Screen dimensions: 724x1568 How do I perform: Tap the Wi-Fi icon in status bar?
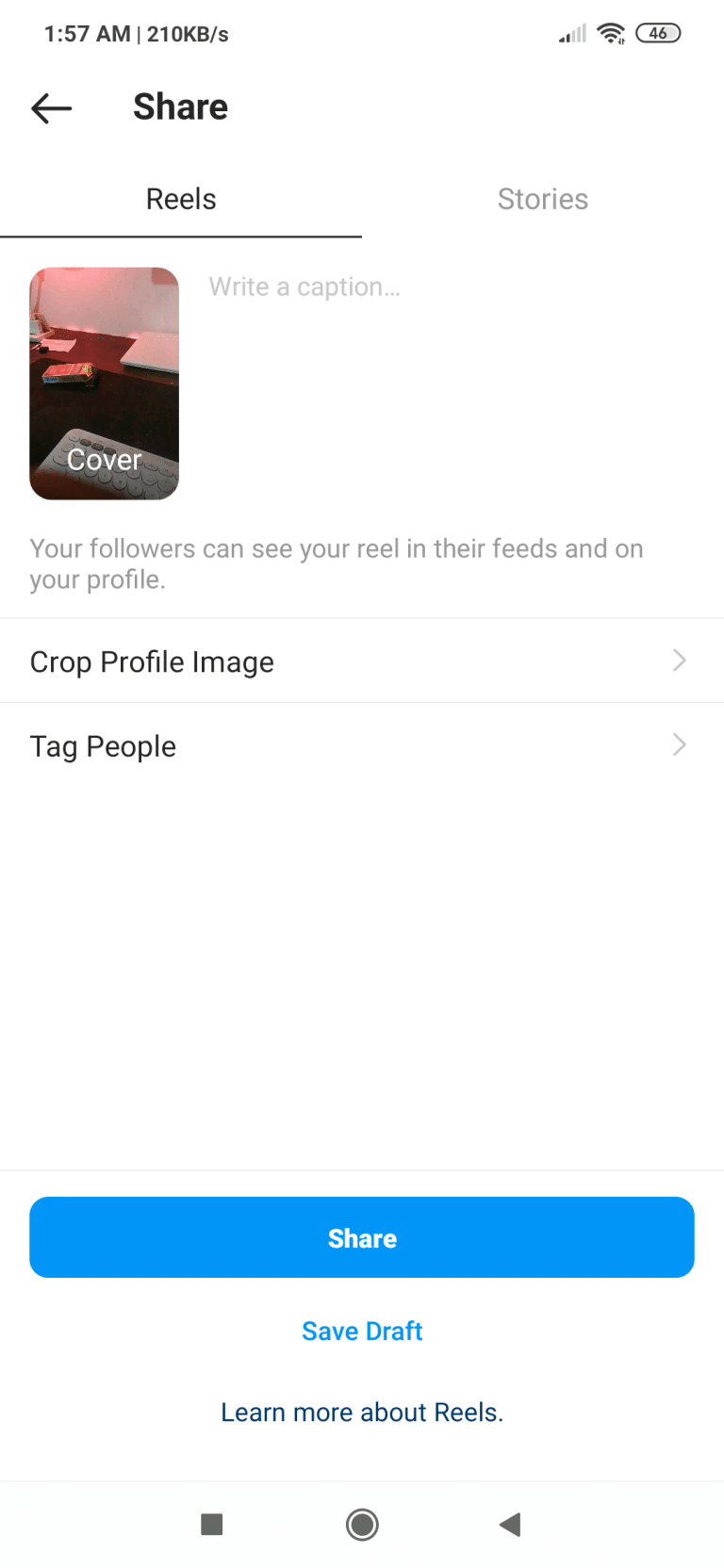coord(610,32)
